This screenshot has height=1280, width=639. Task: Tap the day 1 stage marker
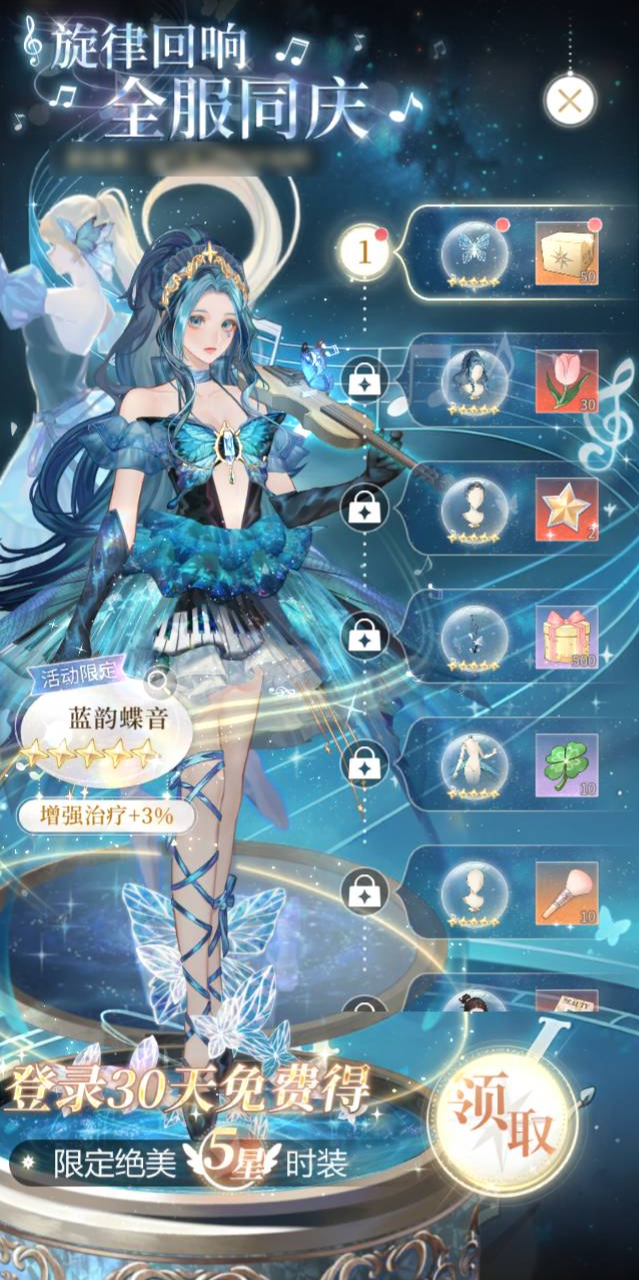click(x=365, y=251)
